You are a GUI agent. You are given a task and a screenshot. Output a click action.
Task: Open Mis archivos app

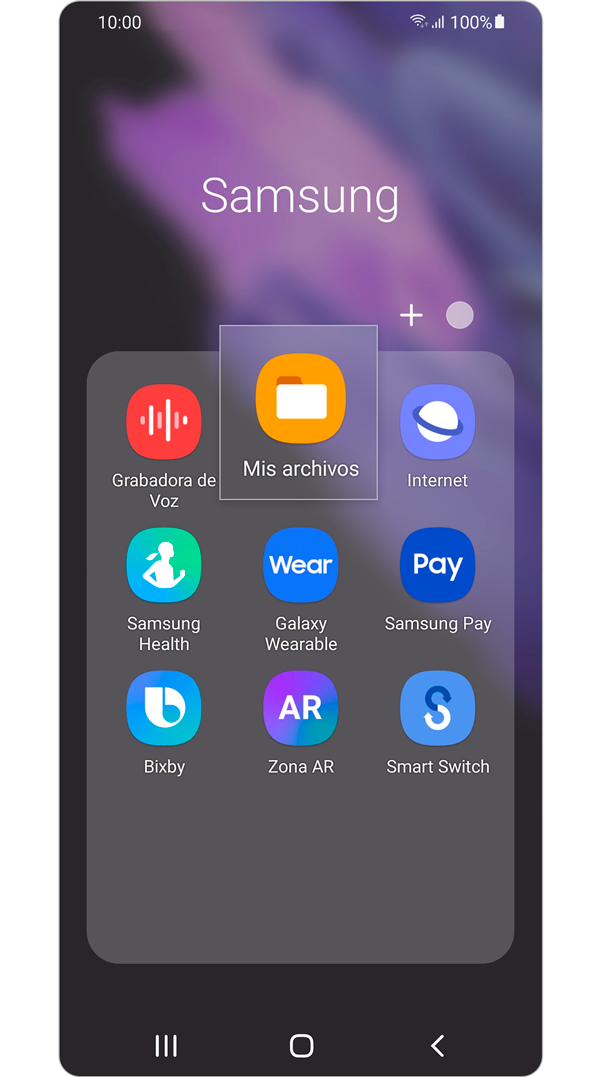click(300, 400)
